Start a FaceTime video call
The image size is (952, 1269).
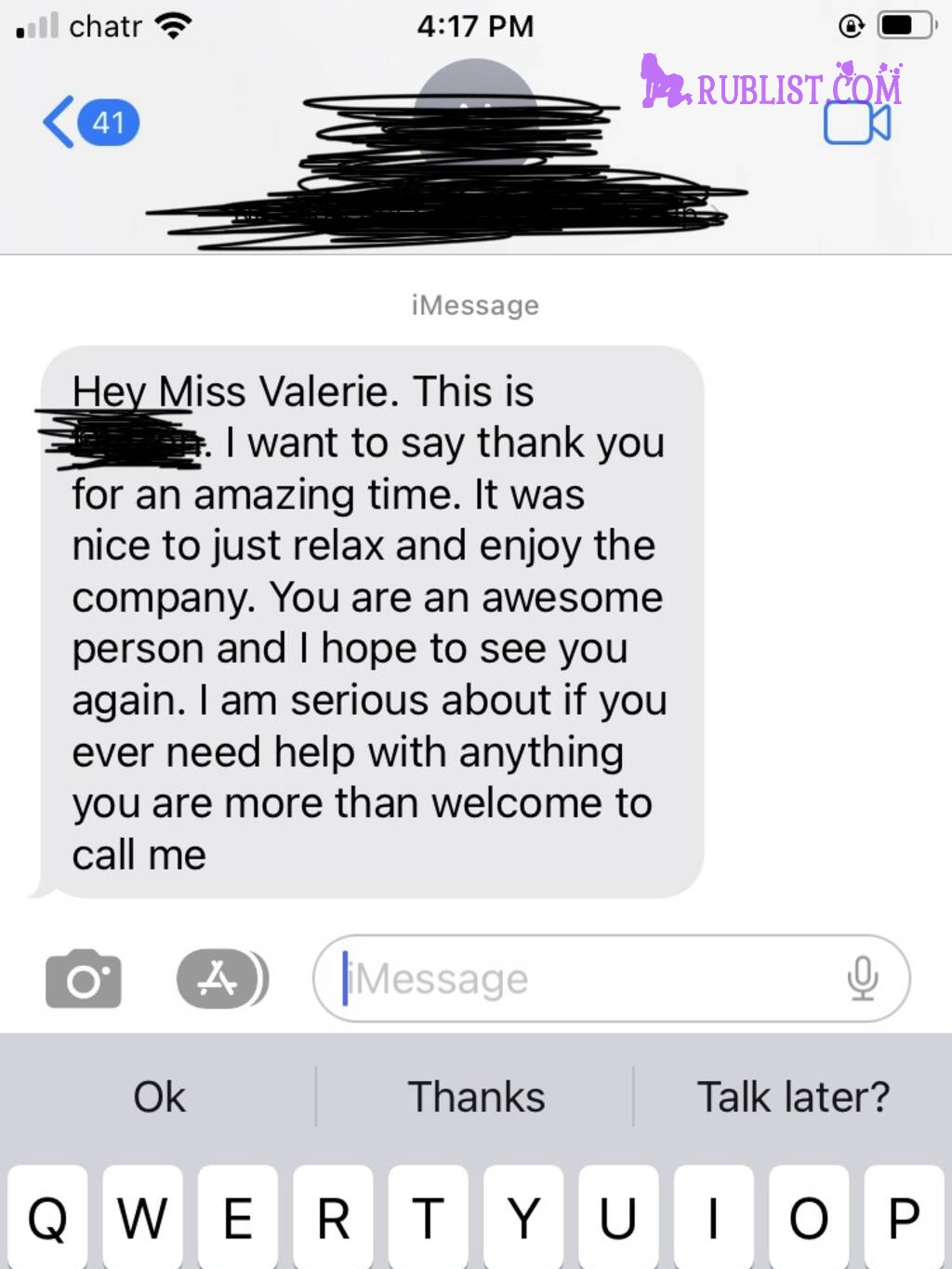pyautogui.click(x=856, y=123)
